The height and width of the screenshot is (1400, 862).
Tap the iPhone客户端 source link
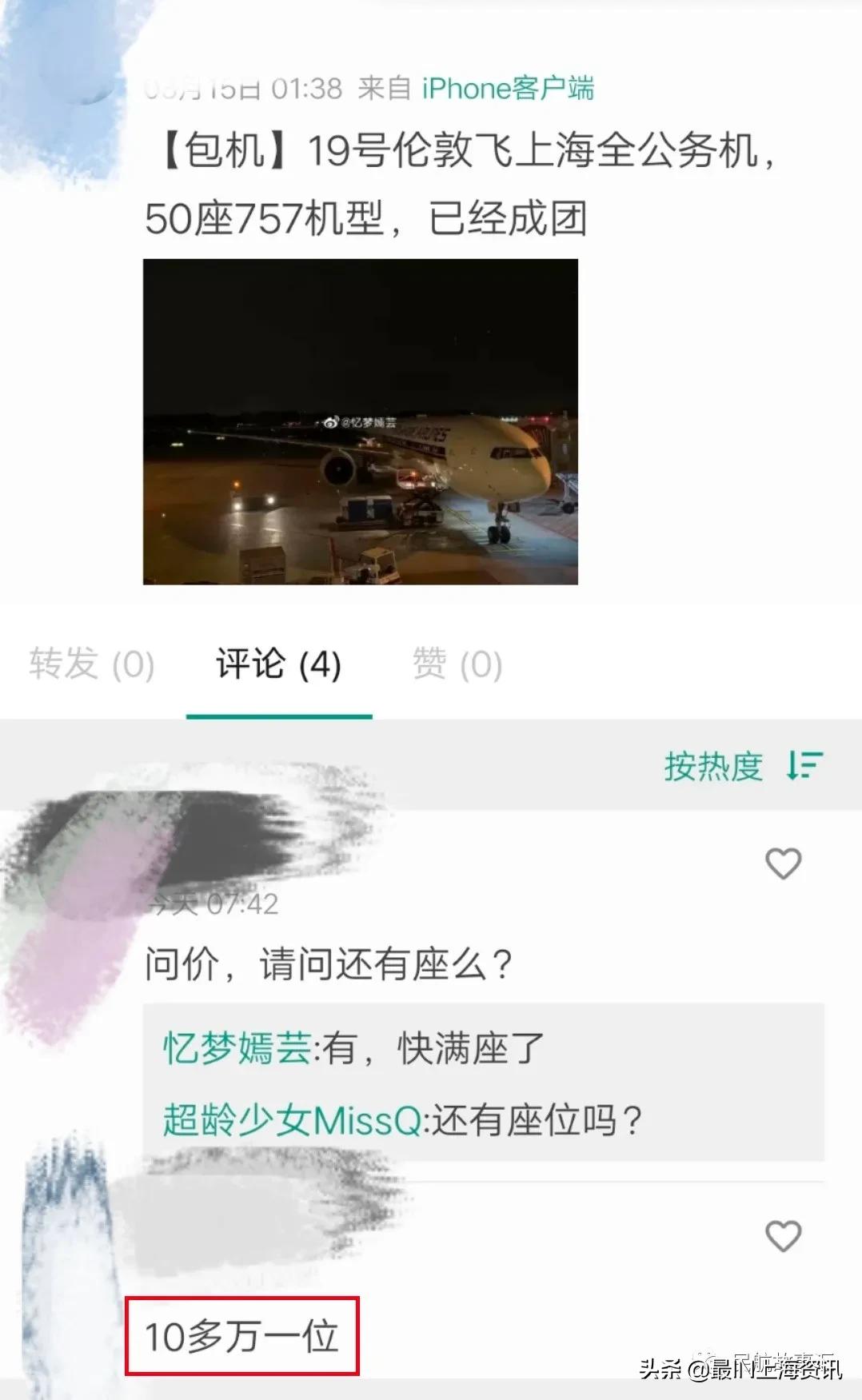pyautogui.click(x=507, y=89)
